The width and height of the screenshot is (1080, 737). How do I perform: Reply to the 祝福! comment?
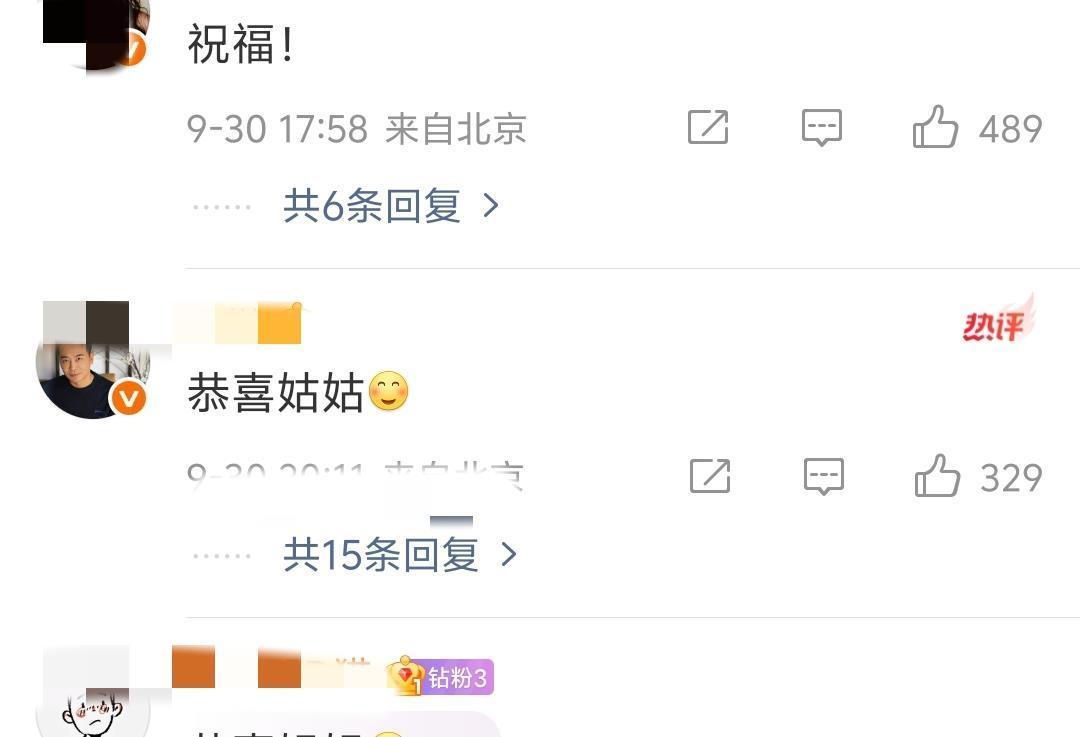(x=822, y=127)
